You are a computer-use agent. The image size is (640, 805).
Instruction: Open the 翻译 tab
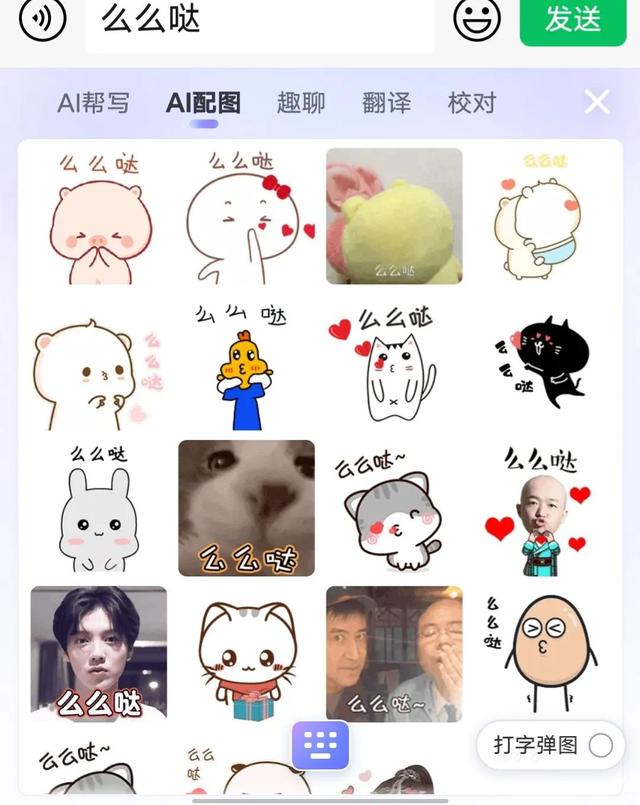tap(386, 102)
